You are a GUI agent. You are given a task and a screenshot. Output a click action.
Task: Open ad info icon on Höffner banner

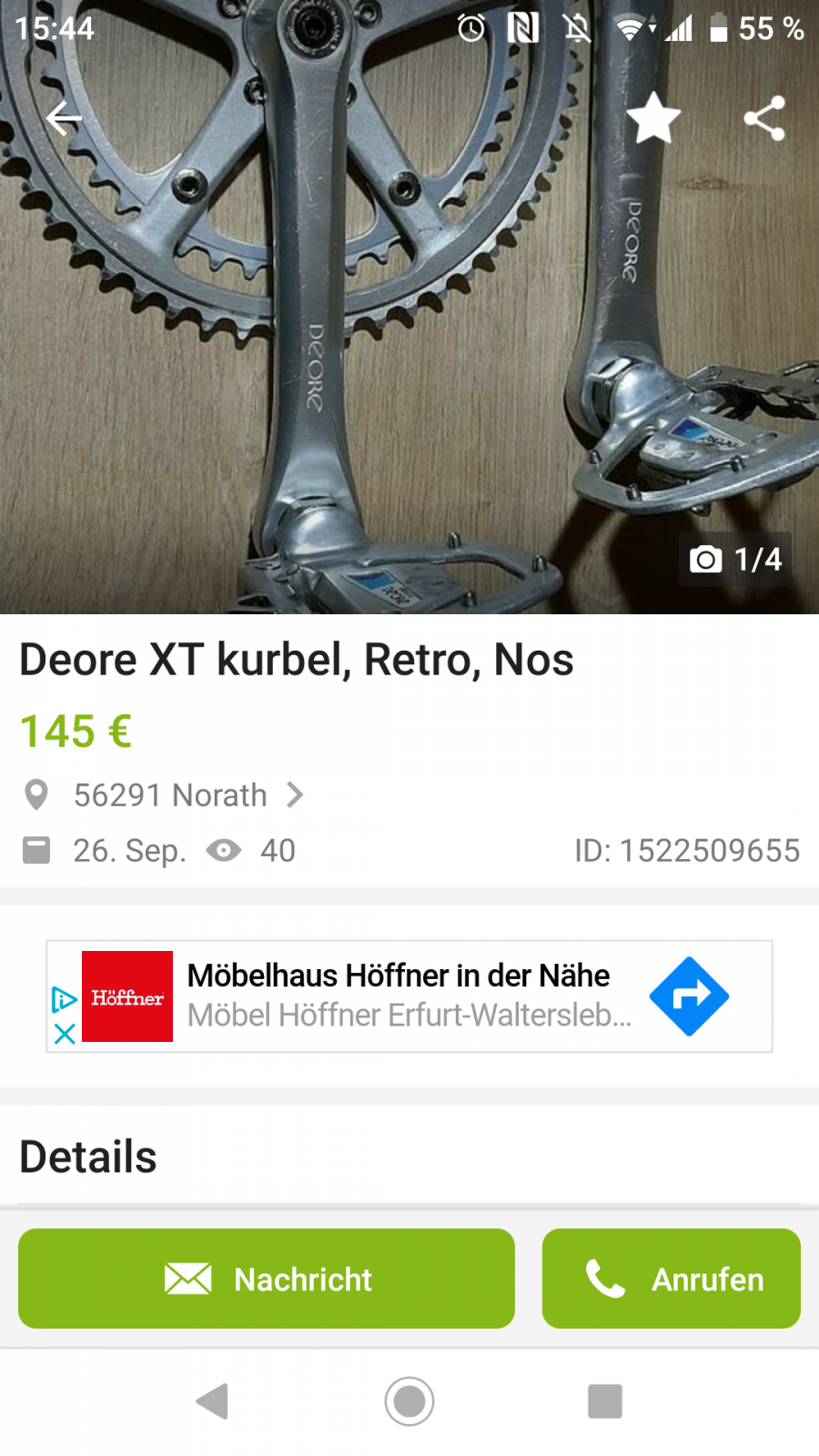tap(64, 999)
